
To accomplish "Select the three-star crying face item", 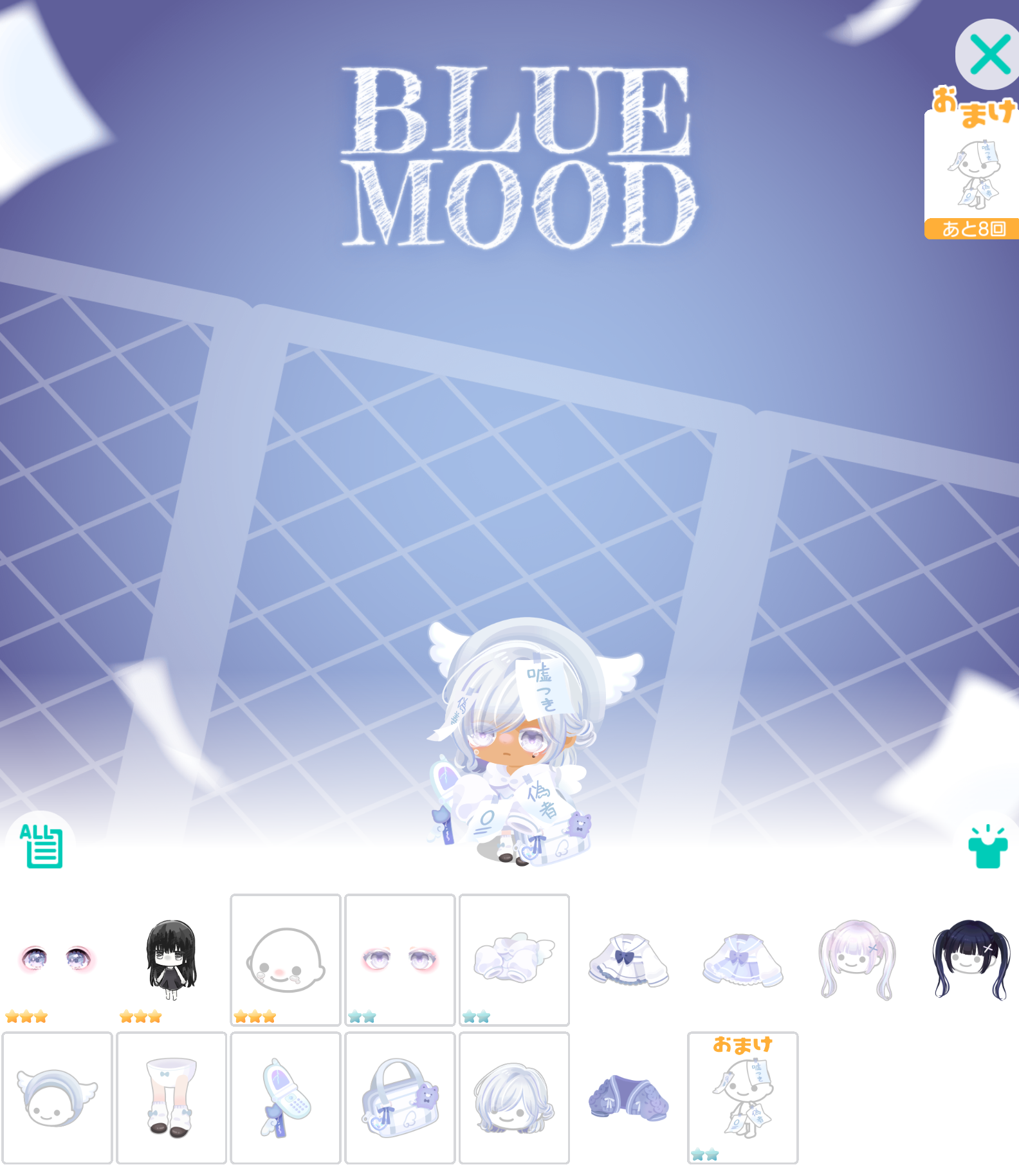I will tap(286, 959).
